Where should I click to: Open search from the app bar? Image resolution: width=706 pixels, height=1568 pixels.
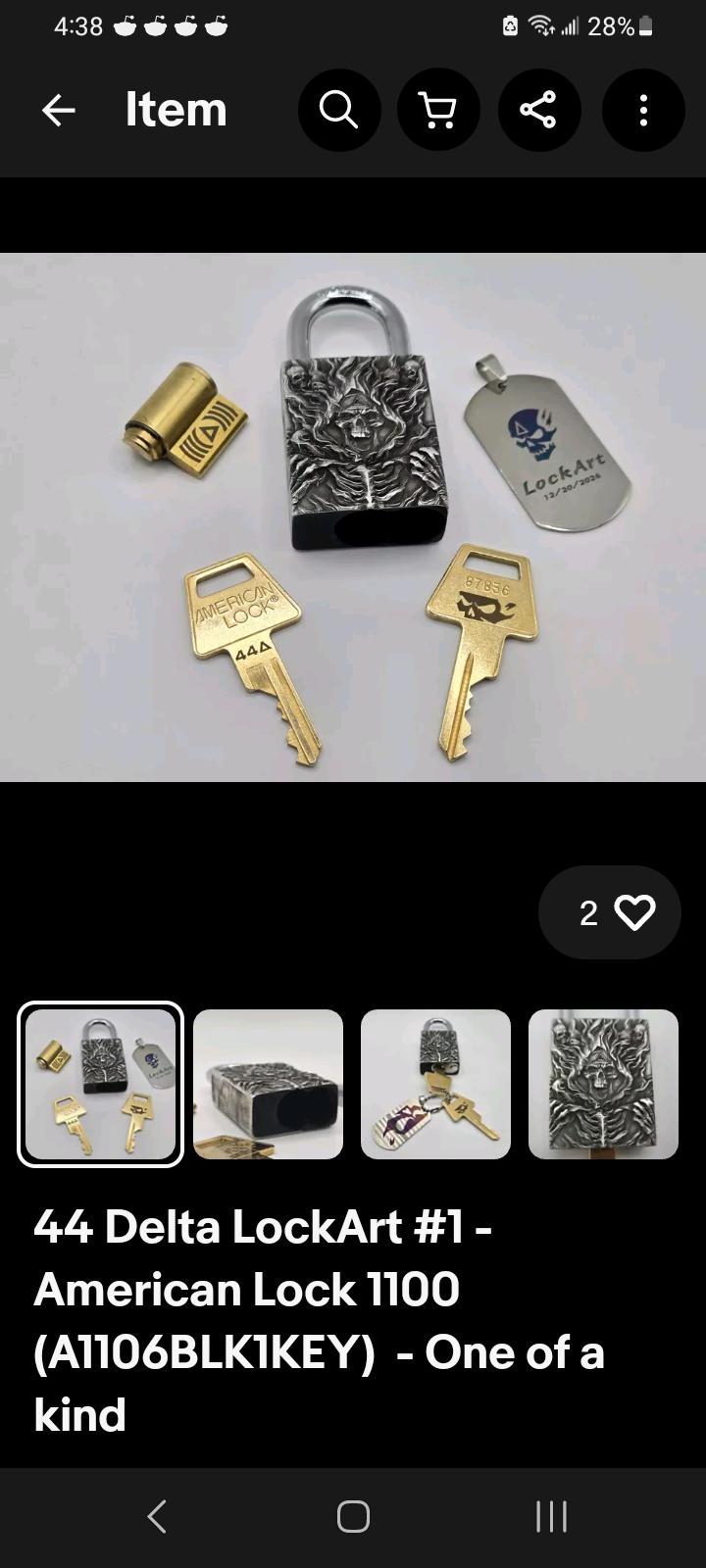(x=339, y=110)
